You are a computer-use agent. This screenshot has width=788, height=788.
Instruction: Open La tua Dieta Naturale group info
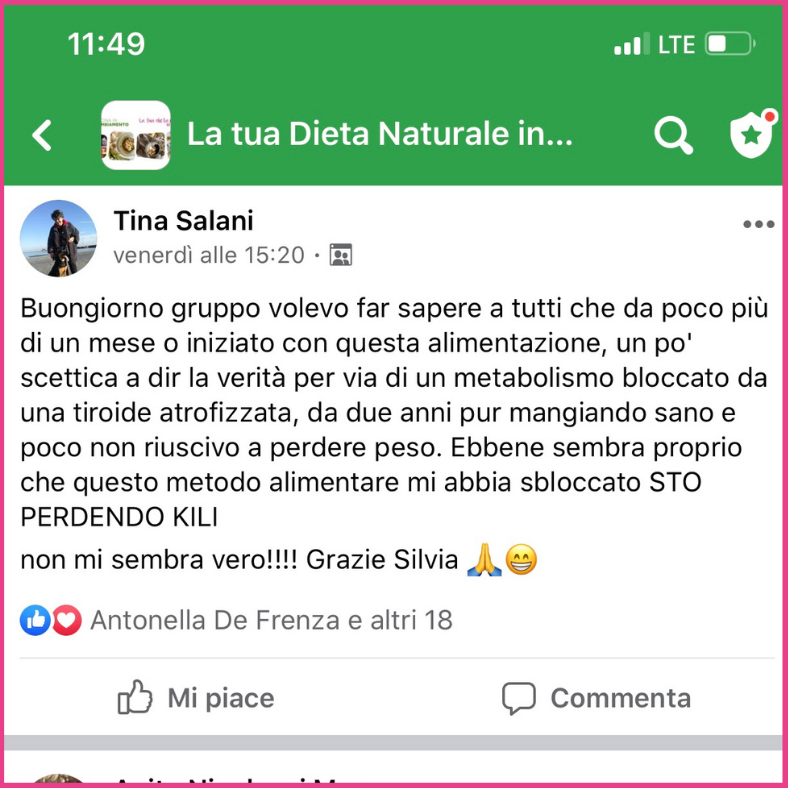[x=380, y=135]
